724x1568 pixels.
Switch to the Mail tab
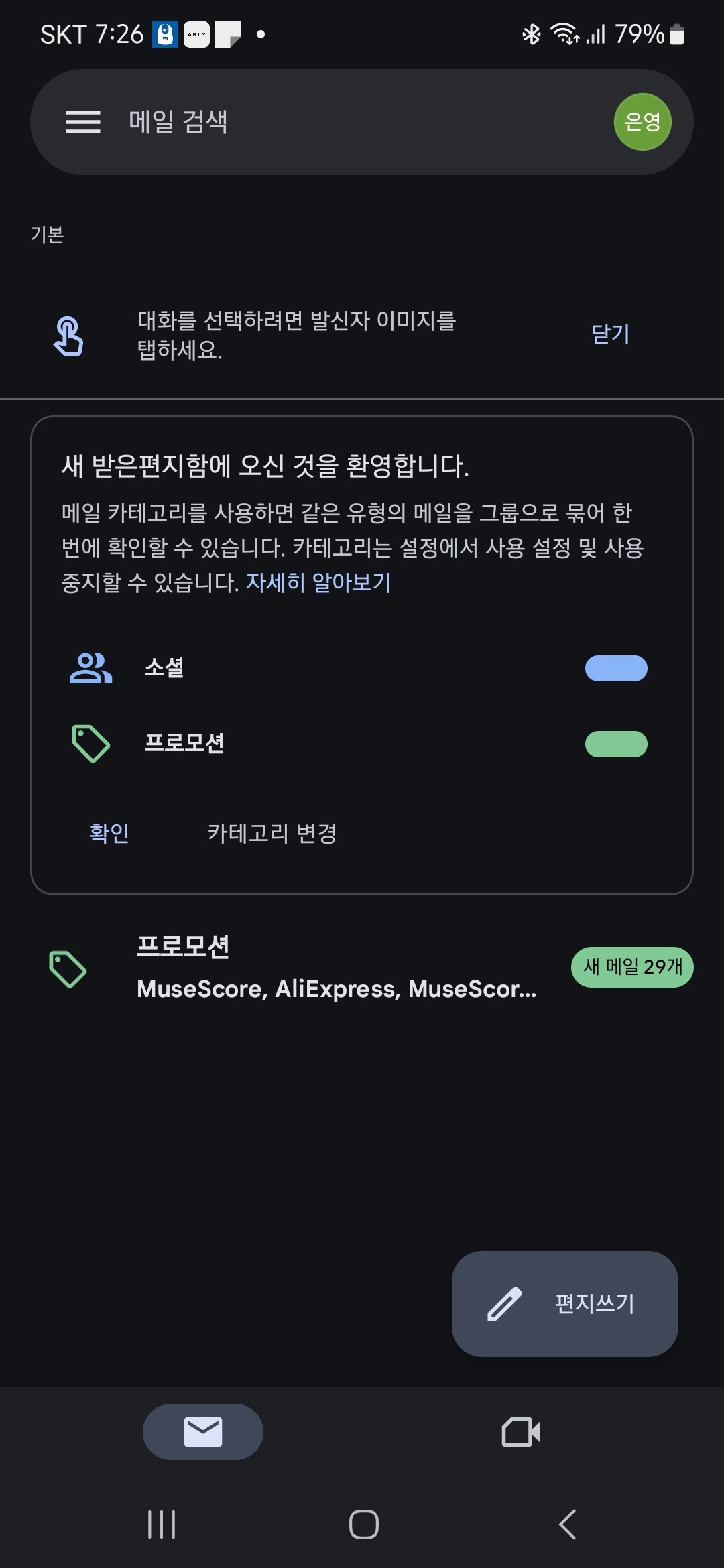point(203,1432)
